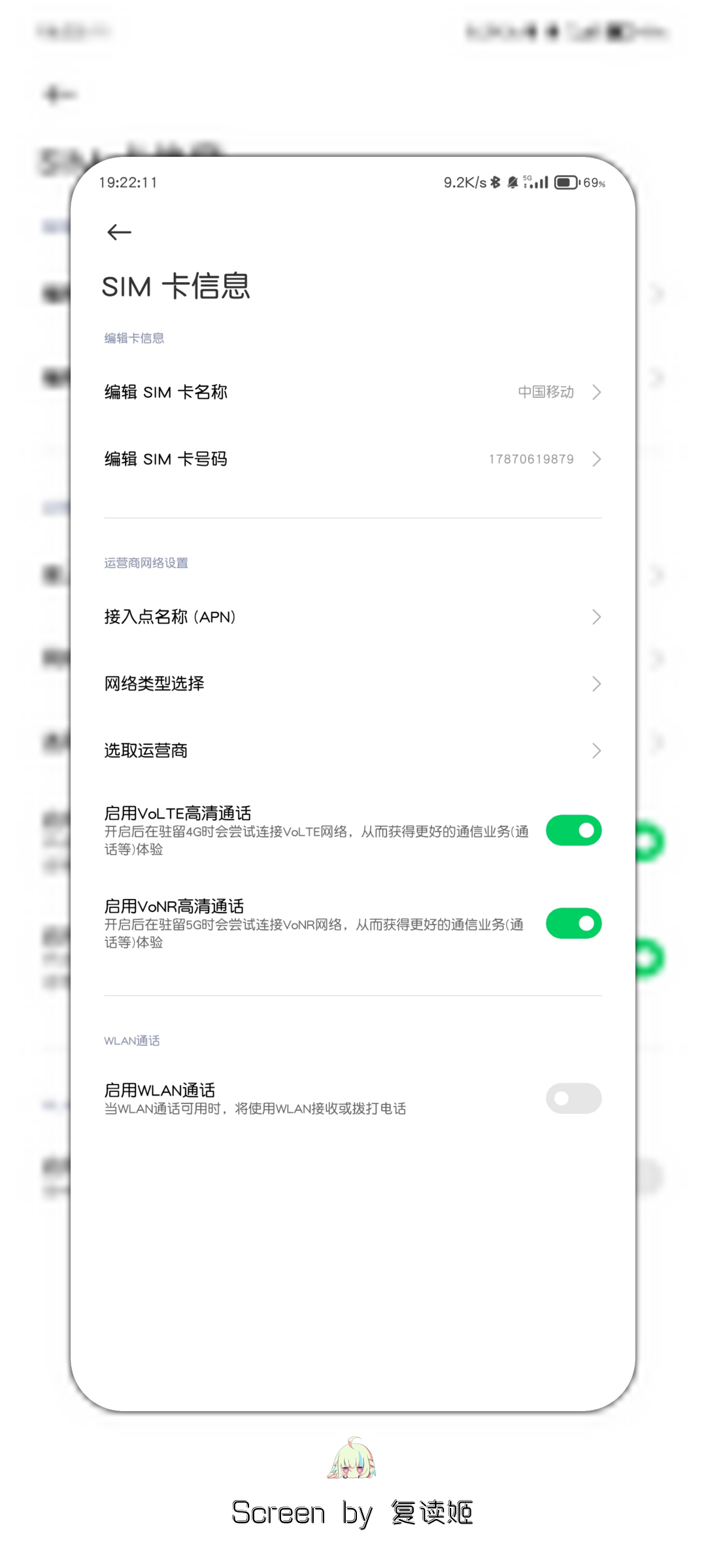
Task: Open 选取运营商
Action: pyautogui.click(x=353, y=751)
